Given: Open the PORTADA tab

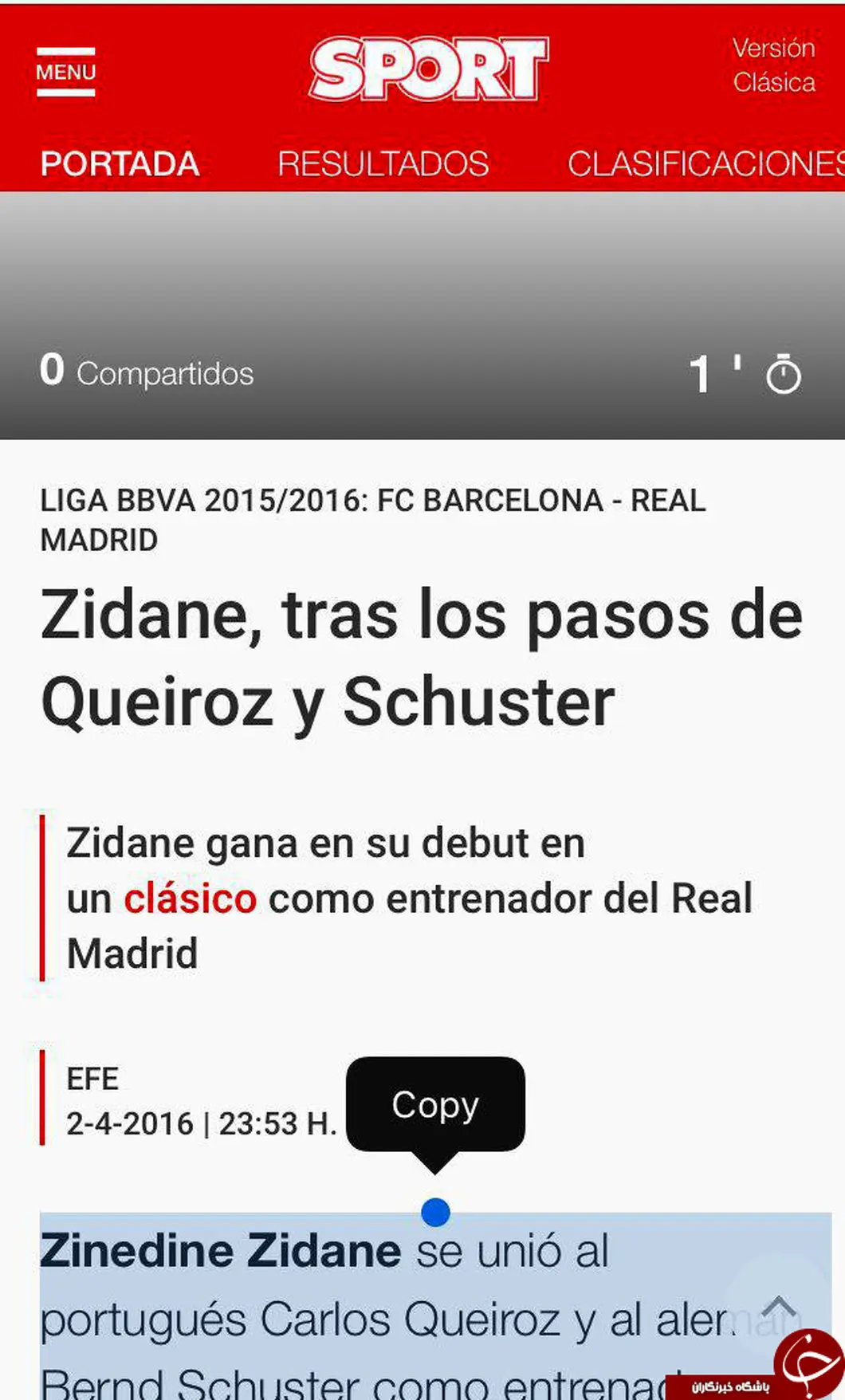Looking at the screenshot, I should tap(120, 164).
